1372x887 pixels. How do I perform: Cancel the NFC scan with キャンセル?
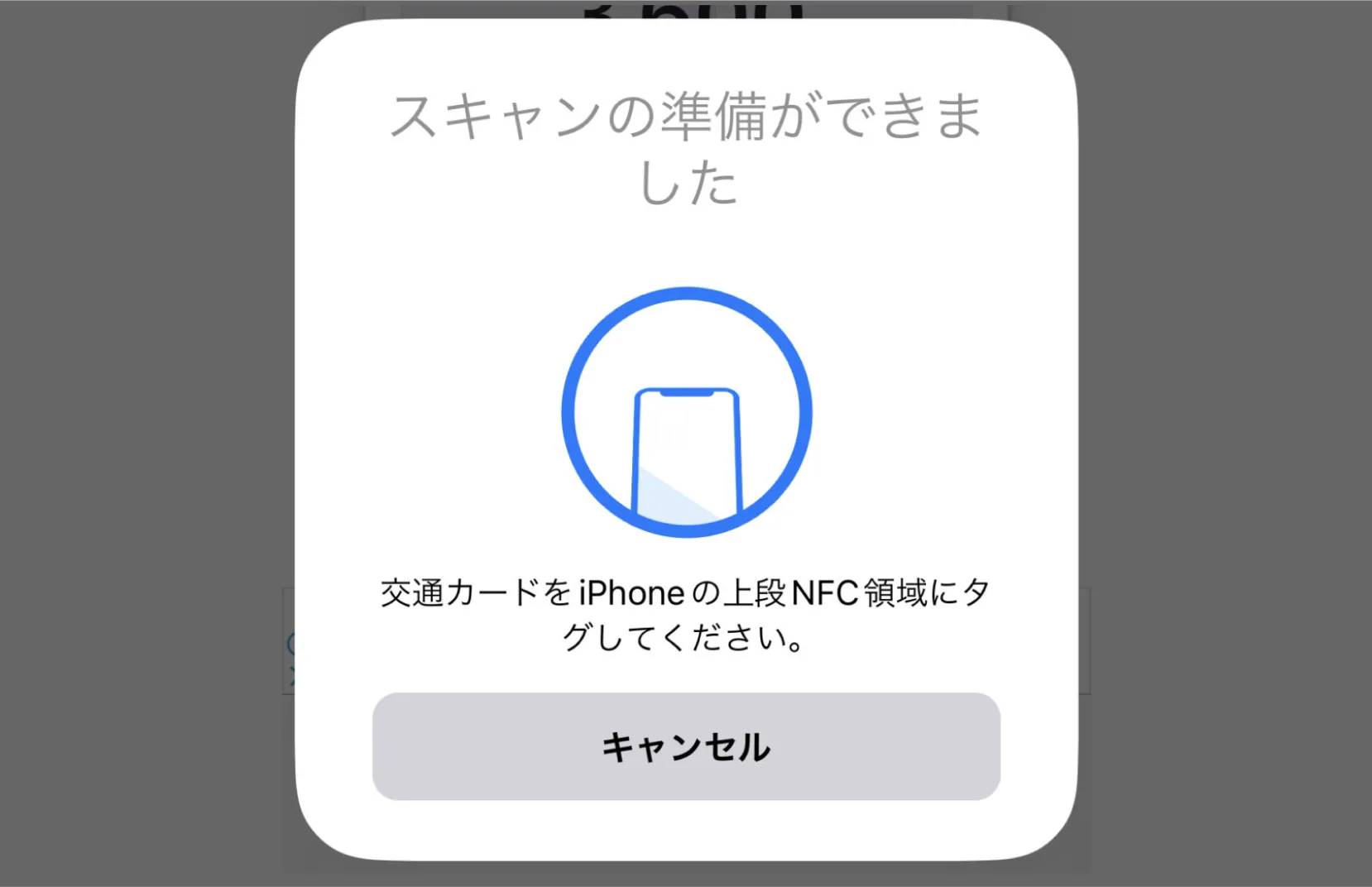pos(686,746)
